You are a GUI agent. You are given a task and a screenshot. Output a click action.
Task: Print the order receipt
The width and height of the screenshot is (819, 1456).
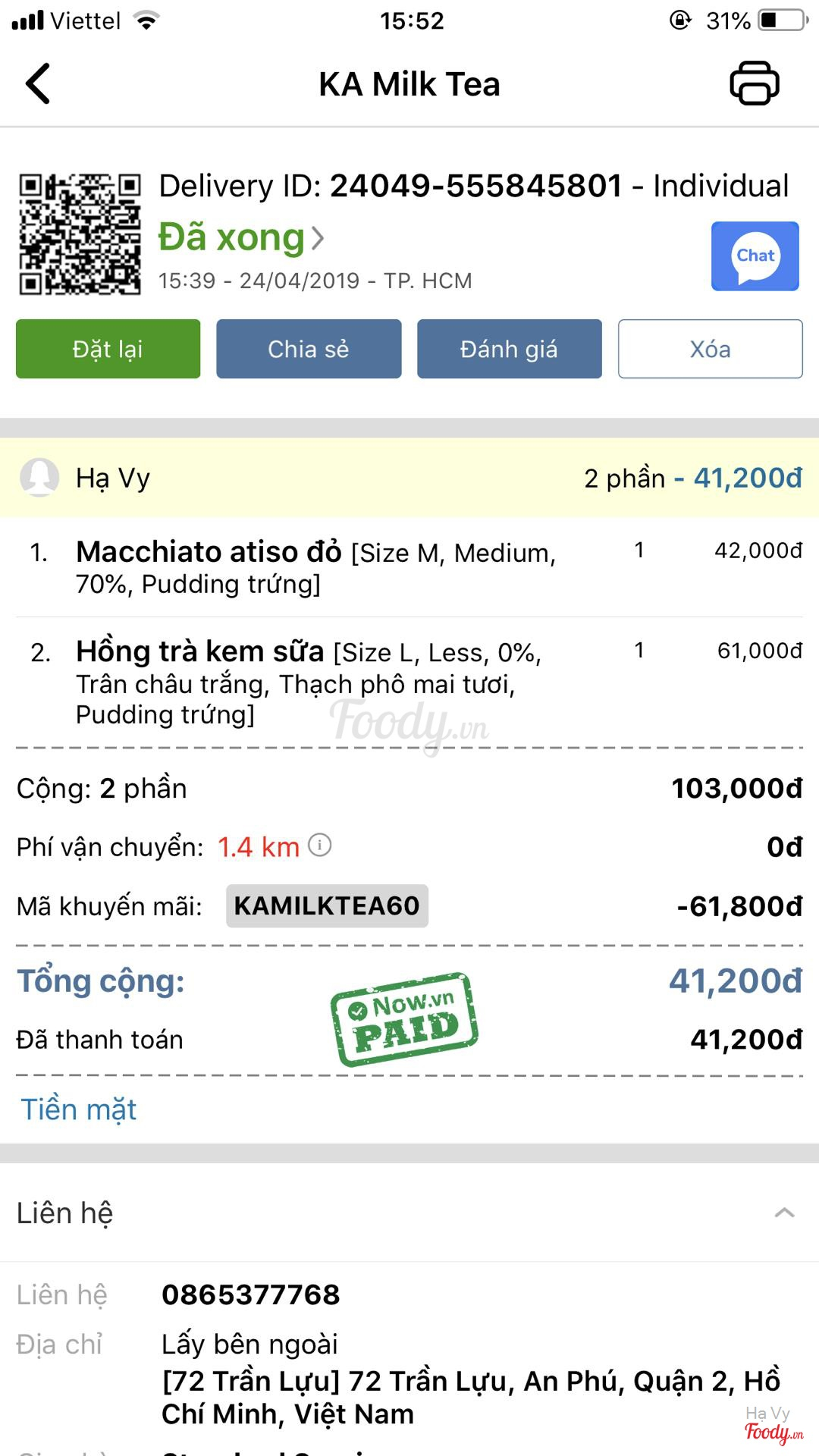point(754,83)
